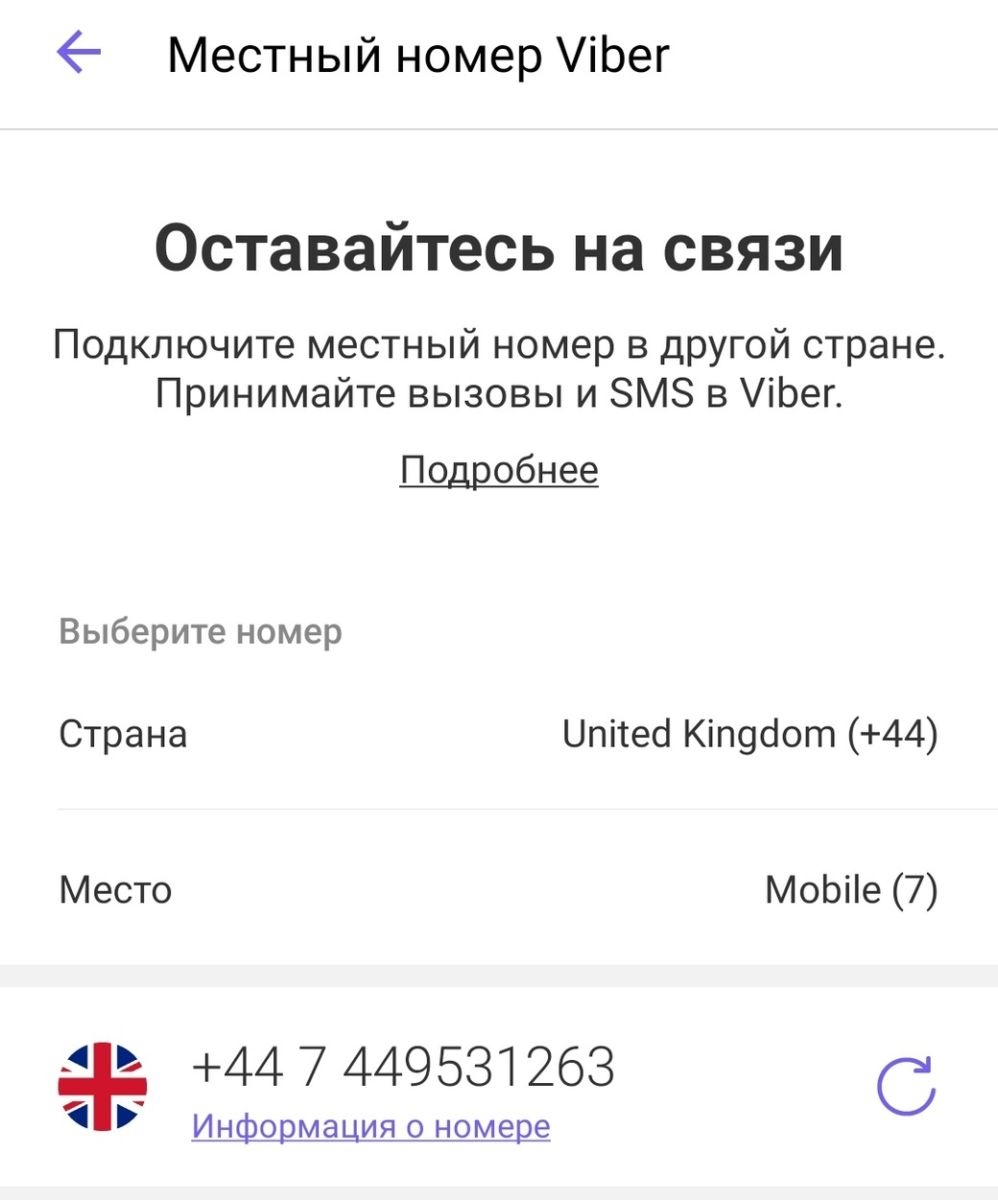Screen dimensions: 998x1200
Task: Open the Подробнее link
Action: [x=498, y=469]
